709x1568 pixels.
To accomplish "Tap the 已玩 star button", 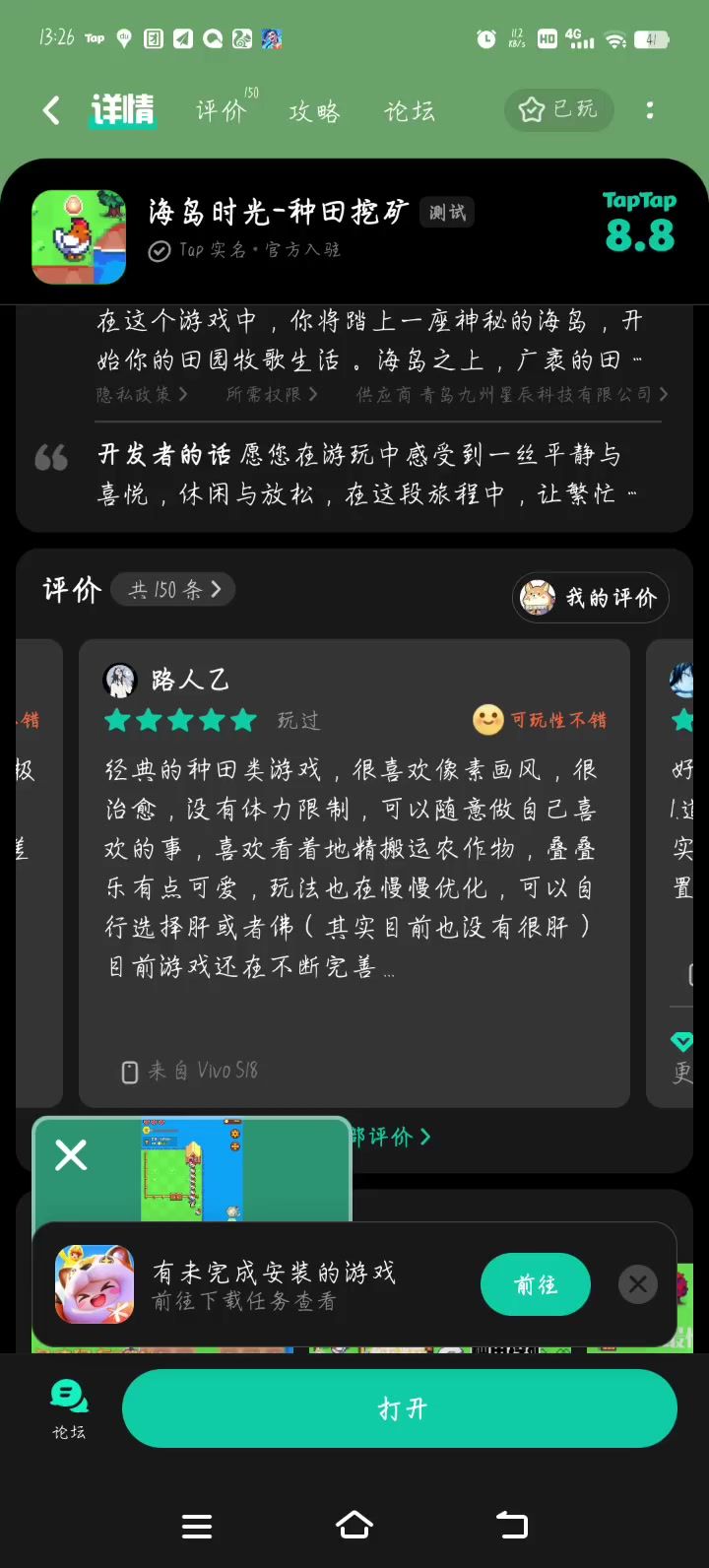I will pos(558,109).
